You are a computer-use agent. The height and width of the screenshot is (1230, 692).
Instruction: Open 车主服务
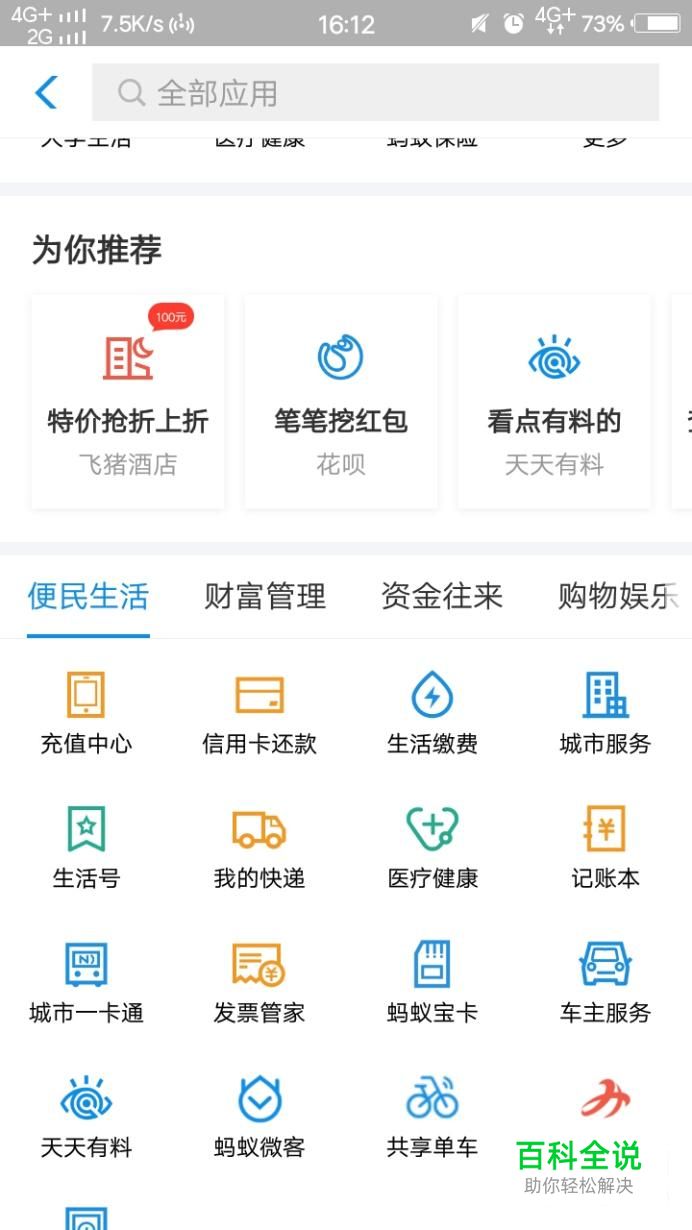tap(605, 982)
